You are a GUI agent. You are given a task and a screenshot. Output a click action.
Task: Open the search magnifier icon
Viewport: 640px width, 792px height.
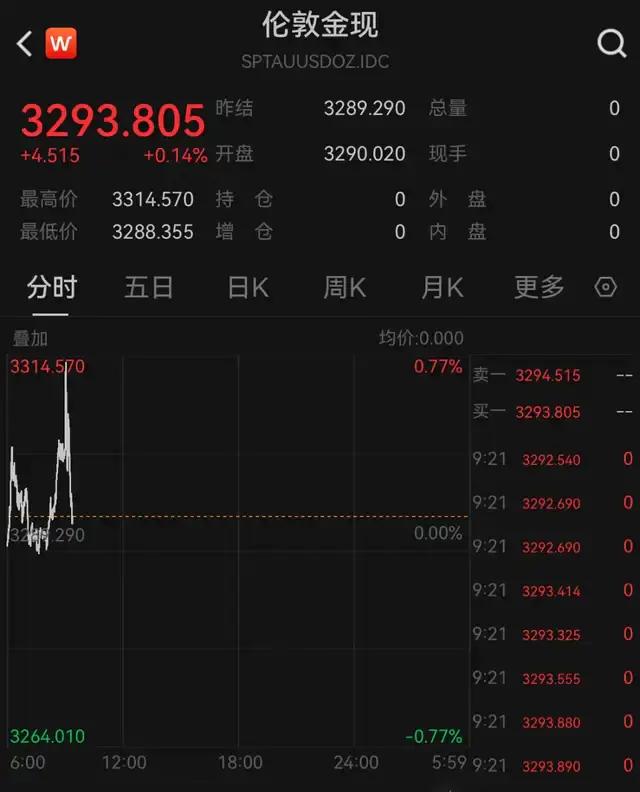click(x=610, y=43)
